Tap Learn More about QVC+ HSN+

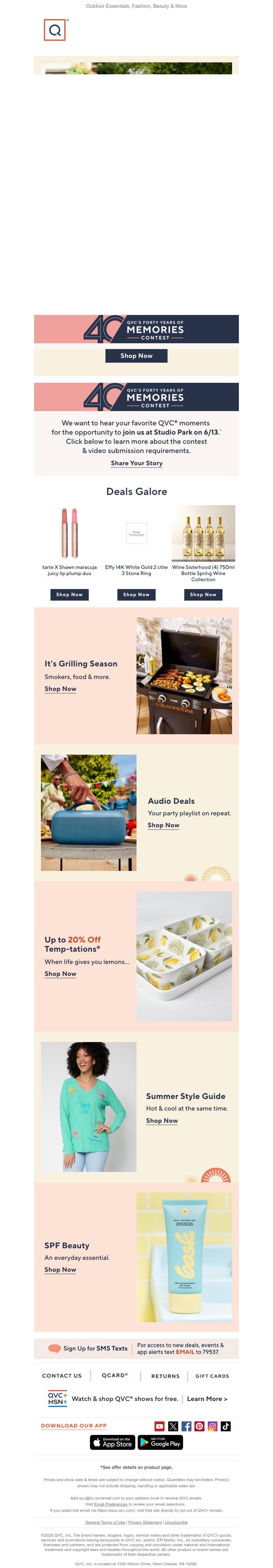[x=206, y=1399]
